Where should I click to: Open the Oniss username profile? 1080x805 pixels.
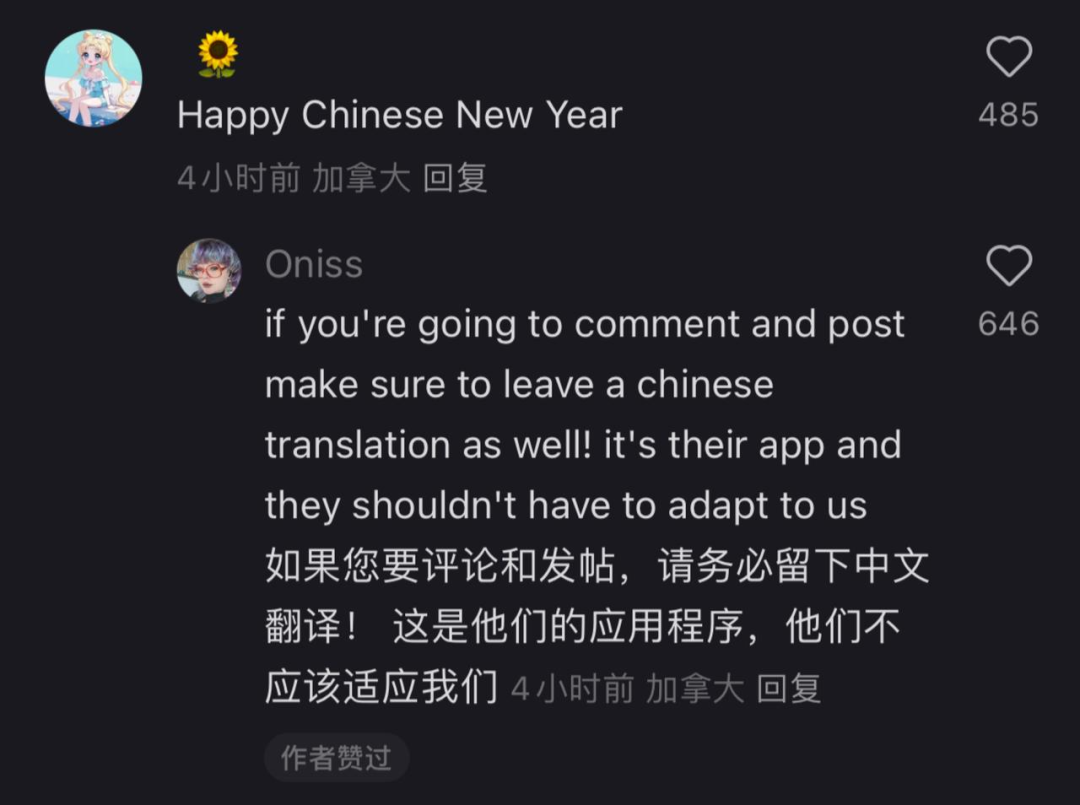click(x=314, y=265)
